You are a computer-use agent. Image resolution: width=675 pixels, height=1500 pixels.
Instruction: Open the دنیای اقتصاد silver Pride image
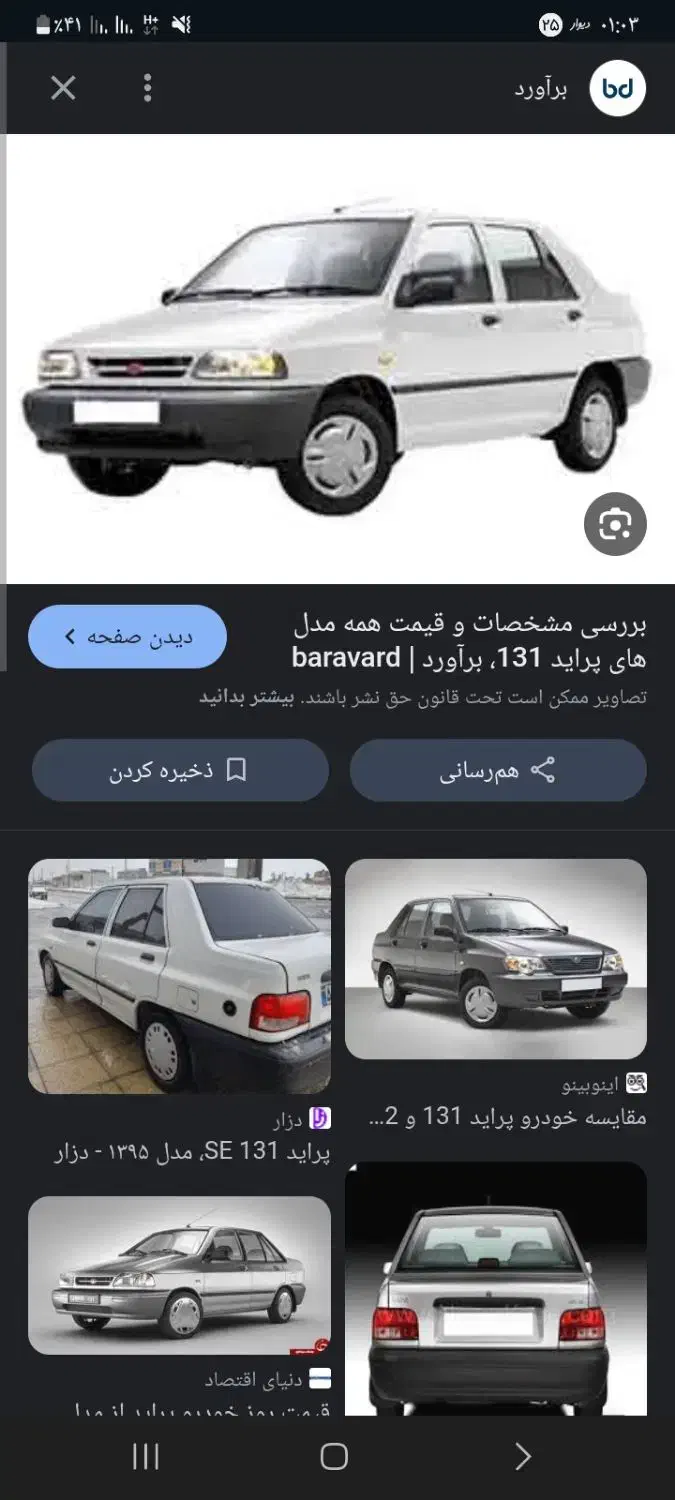pos(179,1275)
